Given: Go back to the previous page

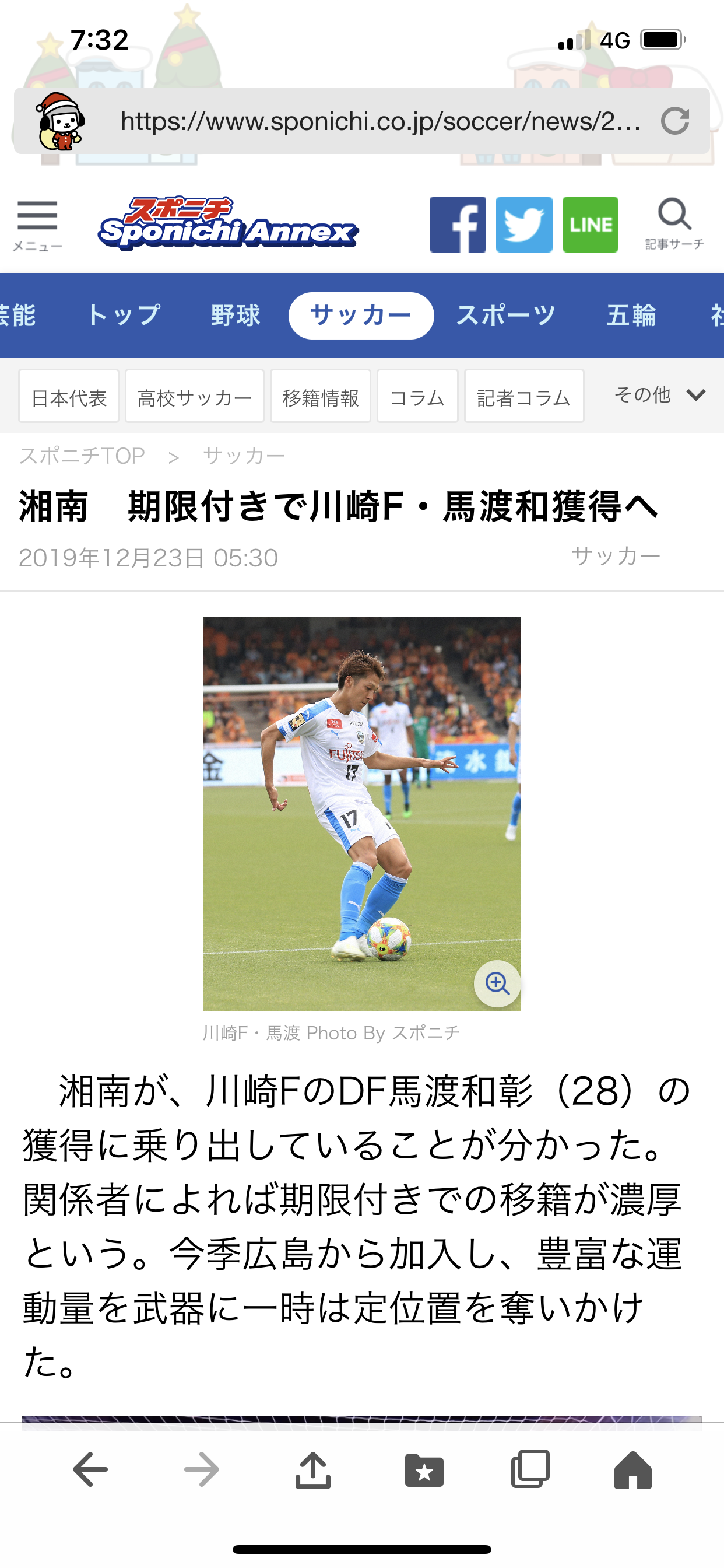Looking at the screenshot, I should point(90,1470).
